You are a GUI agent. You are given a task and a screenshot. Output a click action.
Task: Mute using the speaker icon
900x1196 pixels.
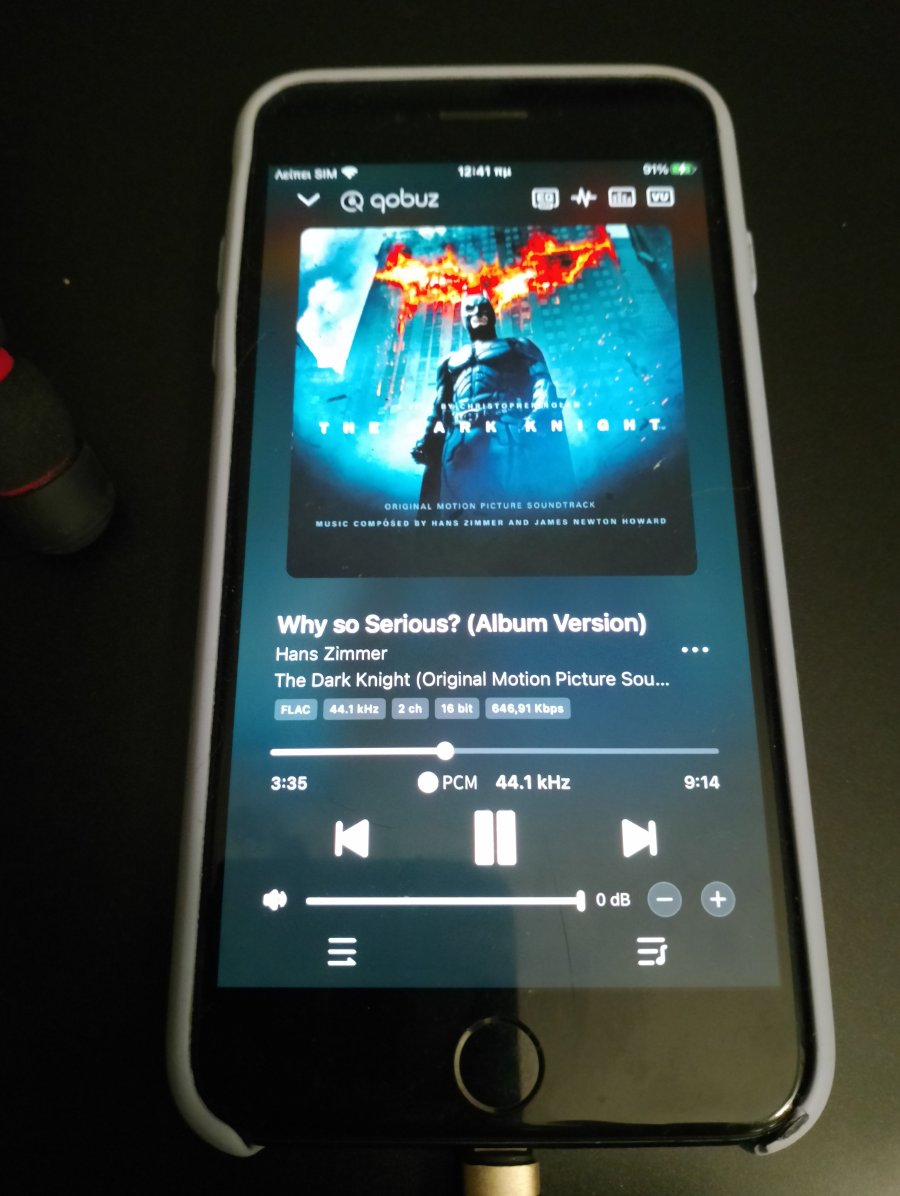pos(275,900)
